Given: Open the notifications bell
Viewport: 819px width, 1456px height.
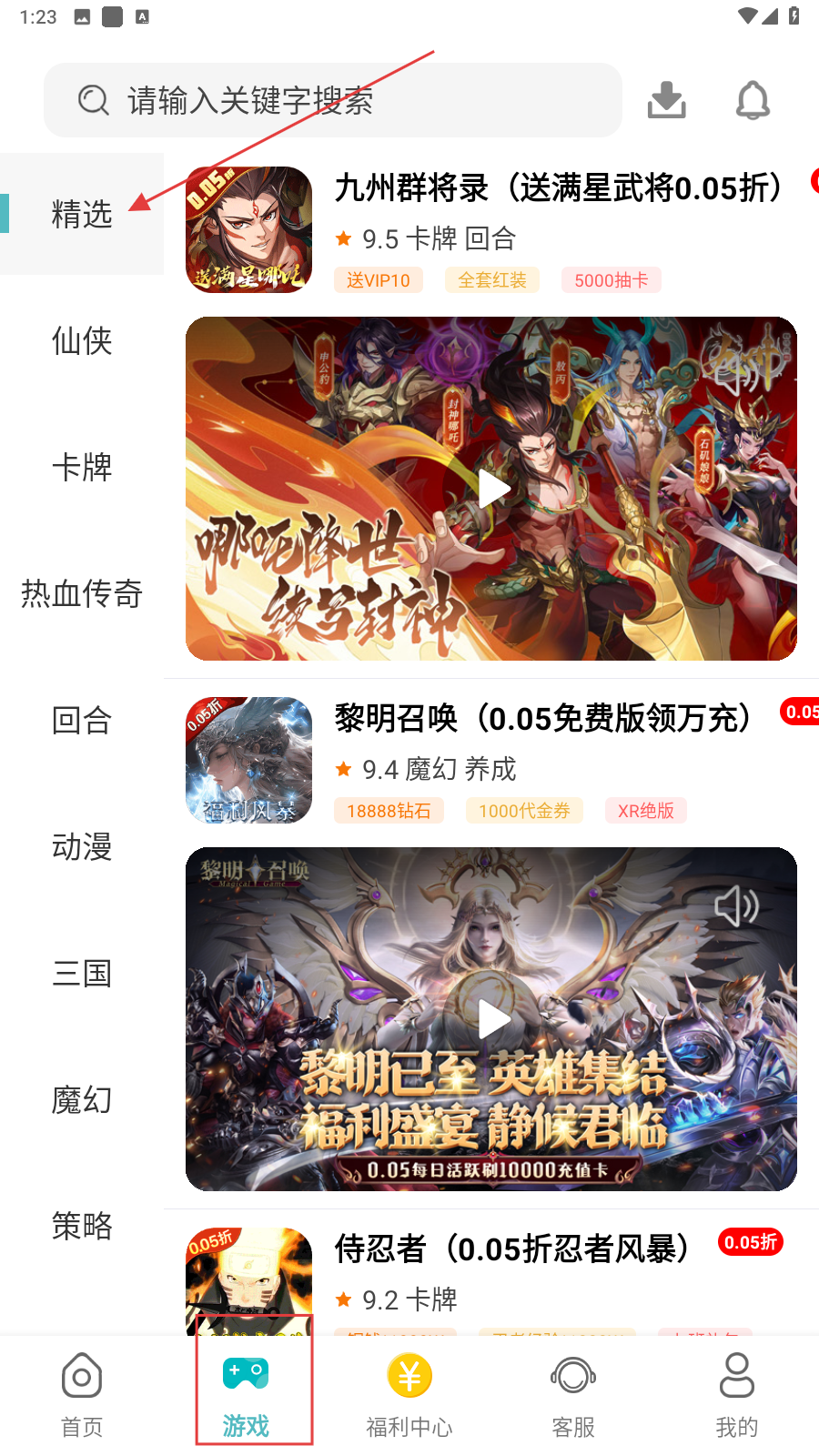Looking at the screenshot, I should click(x=753, y=100).
